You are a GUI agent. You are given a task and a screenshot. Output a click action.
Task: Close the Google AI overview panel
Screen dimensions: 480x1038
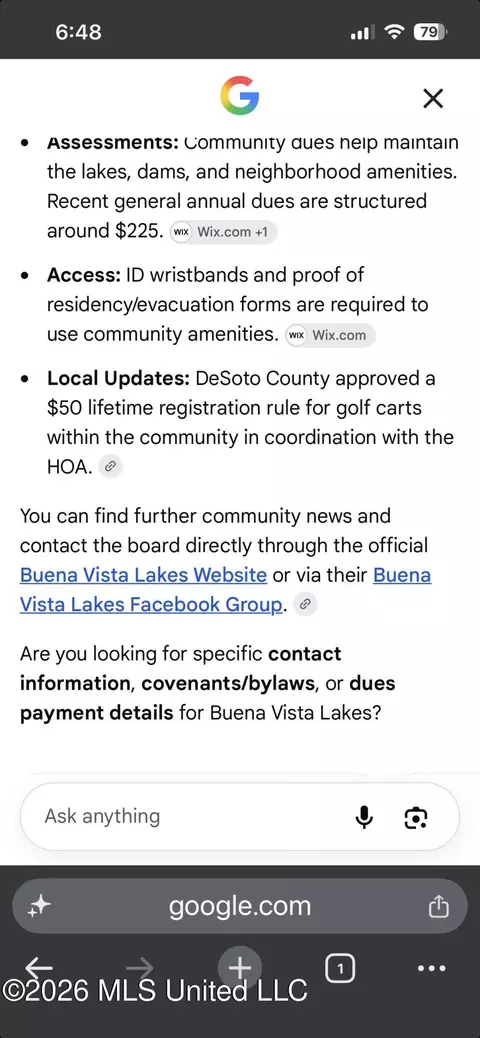[x=432, y=99]
